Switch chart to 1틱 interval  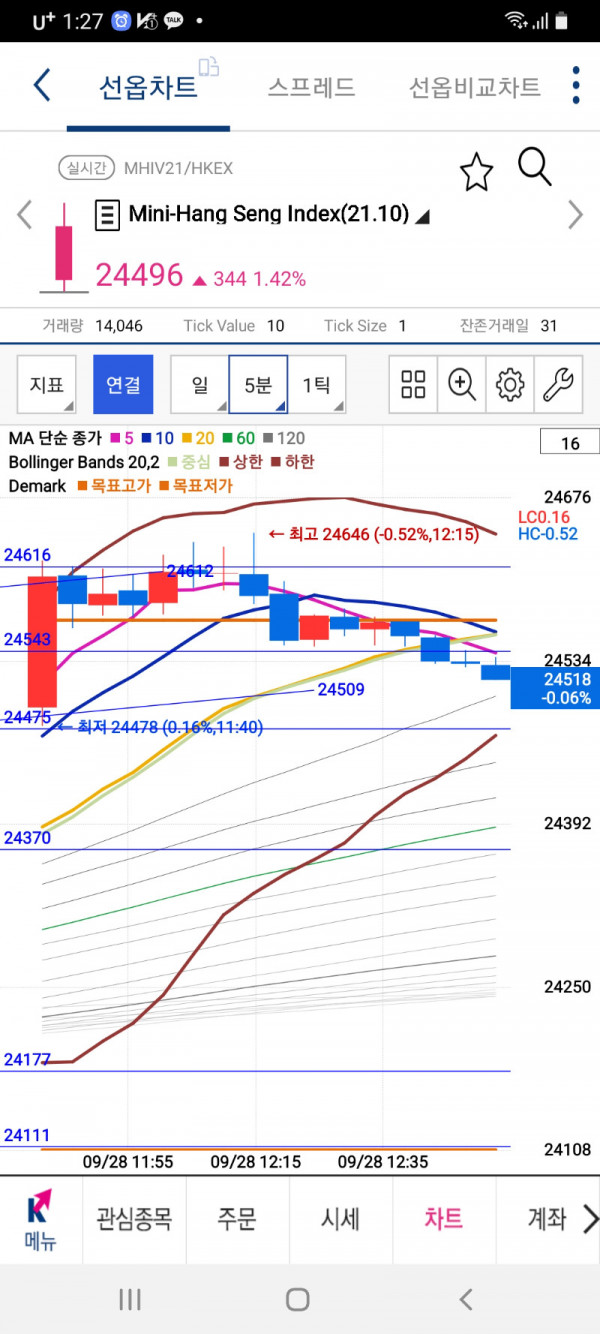pos(316,384)
